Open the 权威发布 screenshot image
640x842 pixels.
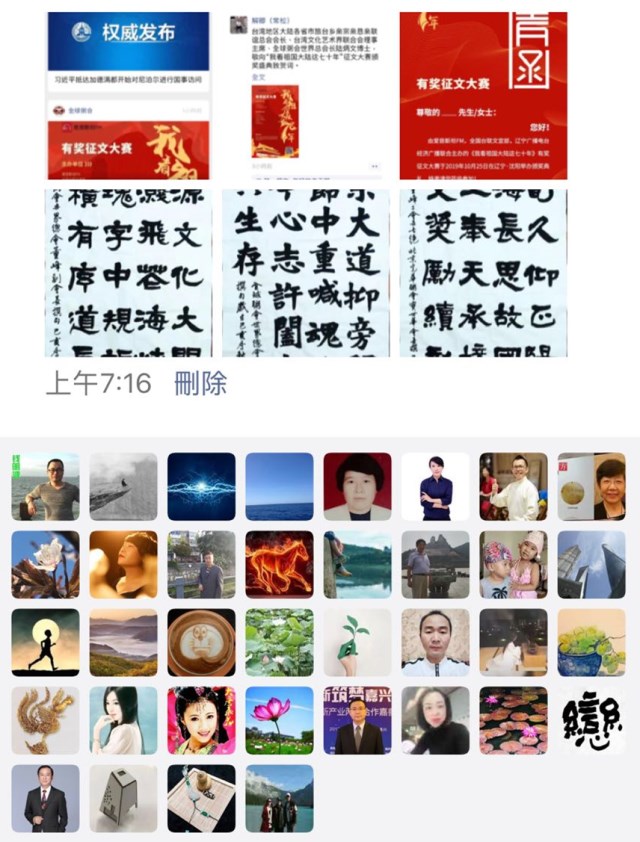pos(128,95)
